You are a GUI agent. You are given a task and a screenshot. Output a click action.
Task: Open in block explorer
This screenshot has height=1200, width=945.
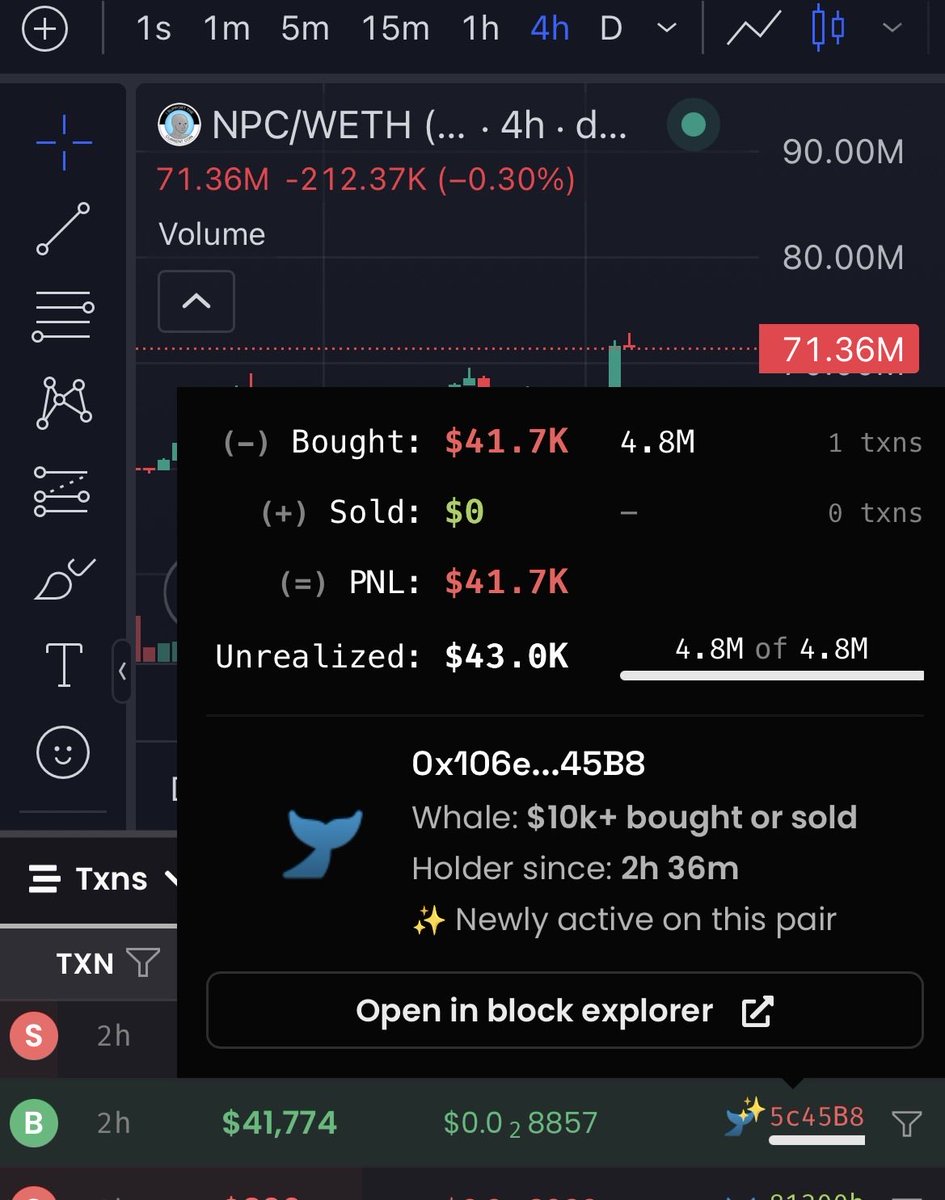click(x=564, y=1011)
